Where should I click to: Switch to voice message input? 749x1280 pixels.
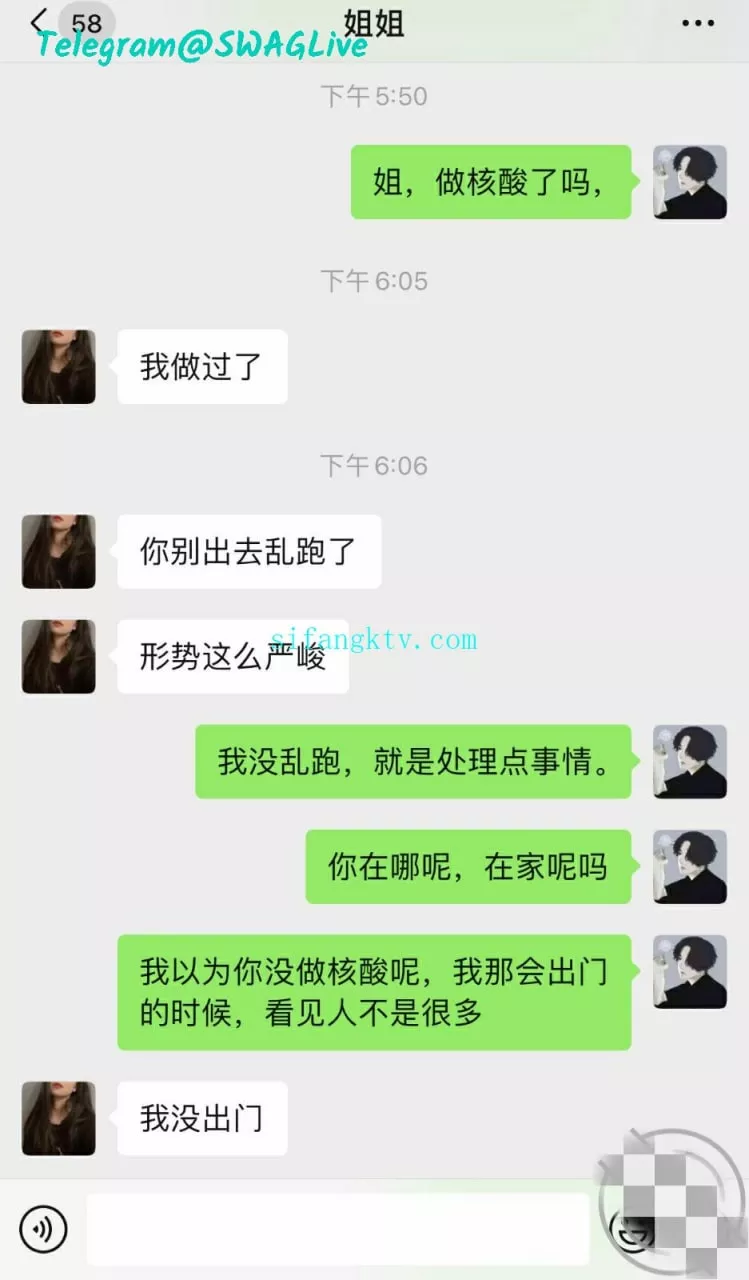tap(43, 1229)
